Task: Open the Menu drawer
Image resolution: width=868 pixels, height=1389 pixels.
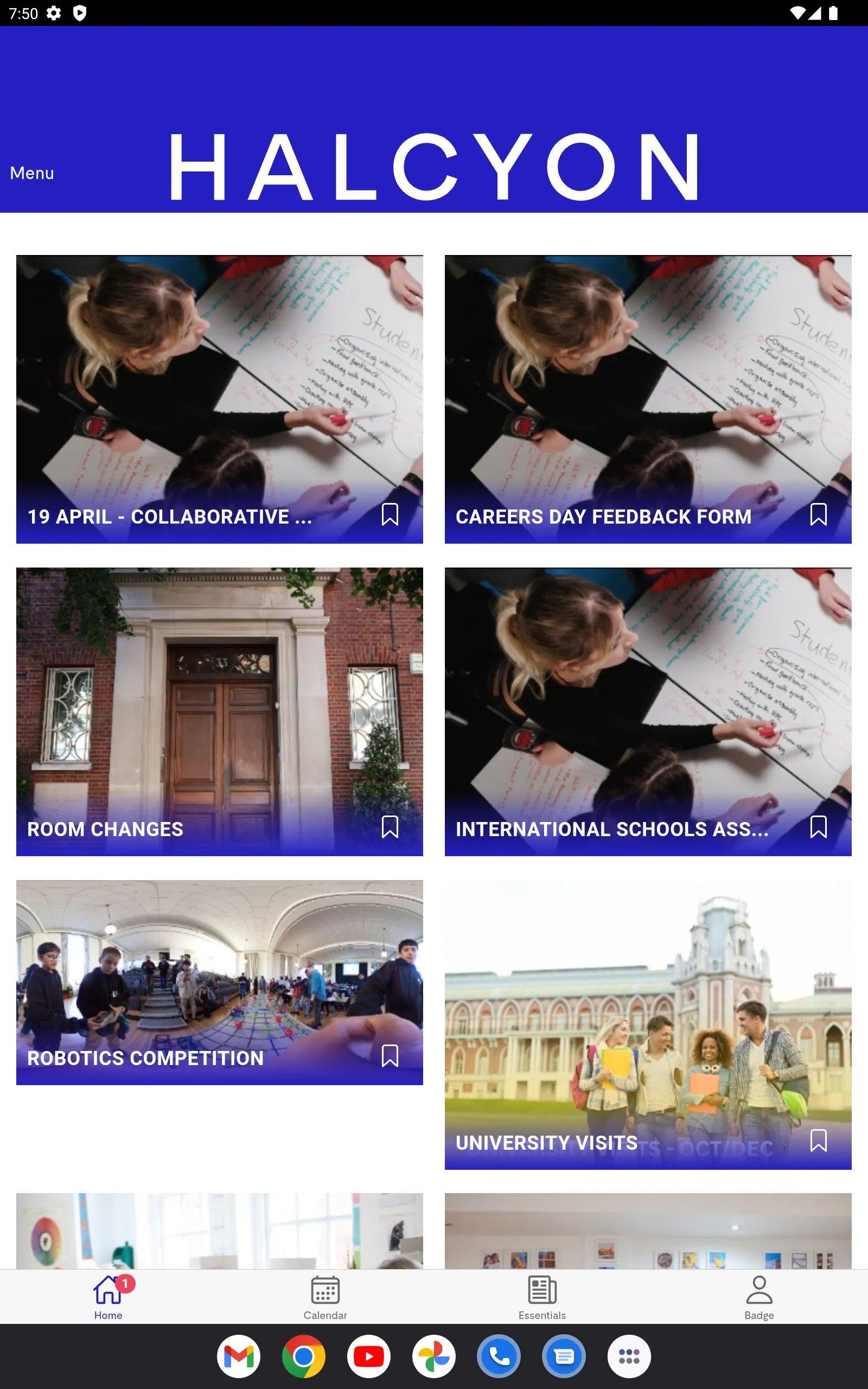Action: (x=32, y=173)
